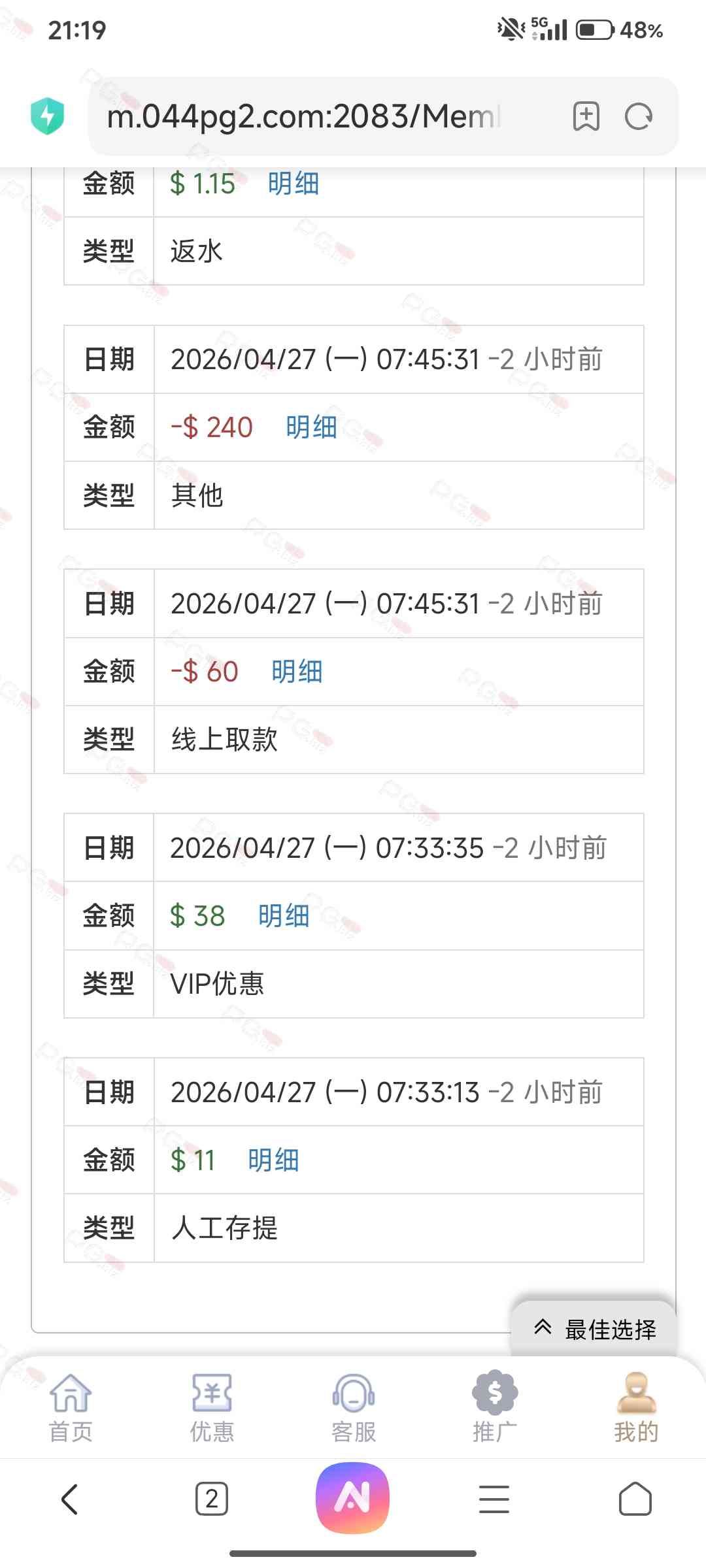Screen dimensions: 706x1568
Task: Go to the 首页 tab
Action: pyautogui.click(x=71, y=1407)
